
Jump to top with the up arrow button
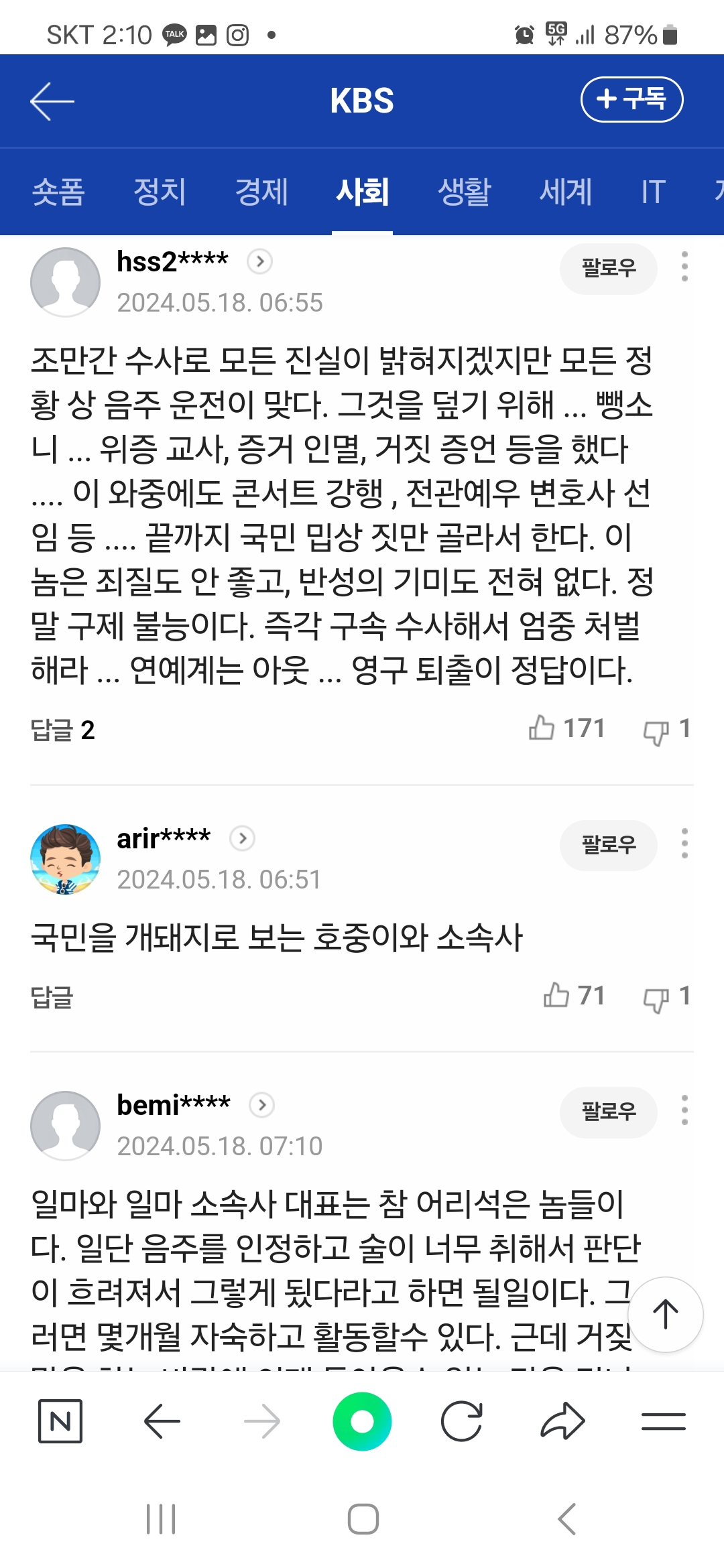click(665, 1315)
